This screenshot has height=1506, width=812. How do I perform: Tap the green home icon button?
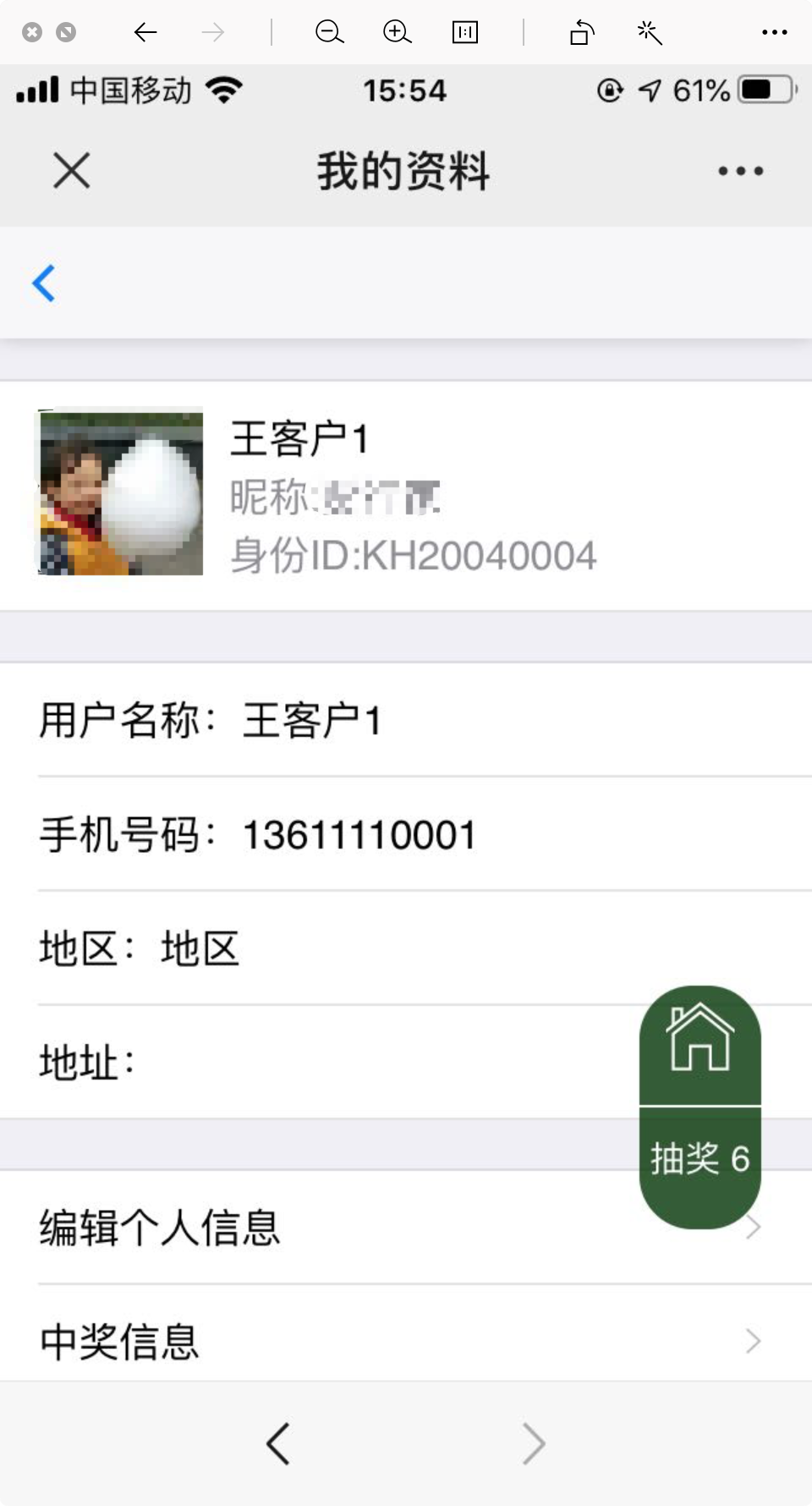pos(700,1044)
